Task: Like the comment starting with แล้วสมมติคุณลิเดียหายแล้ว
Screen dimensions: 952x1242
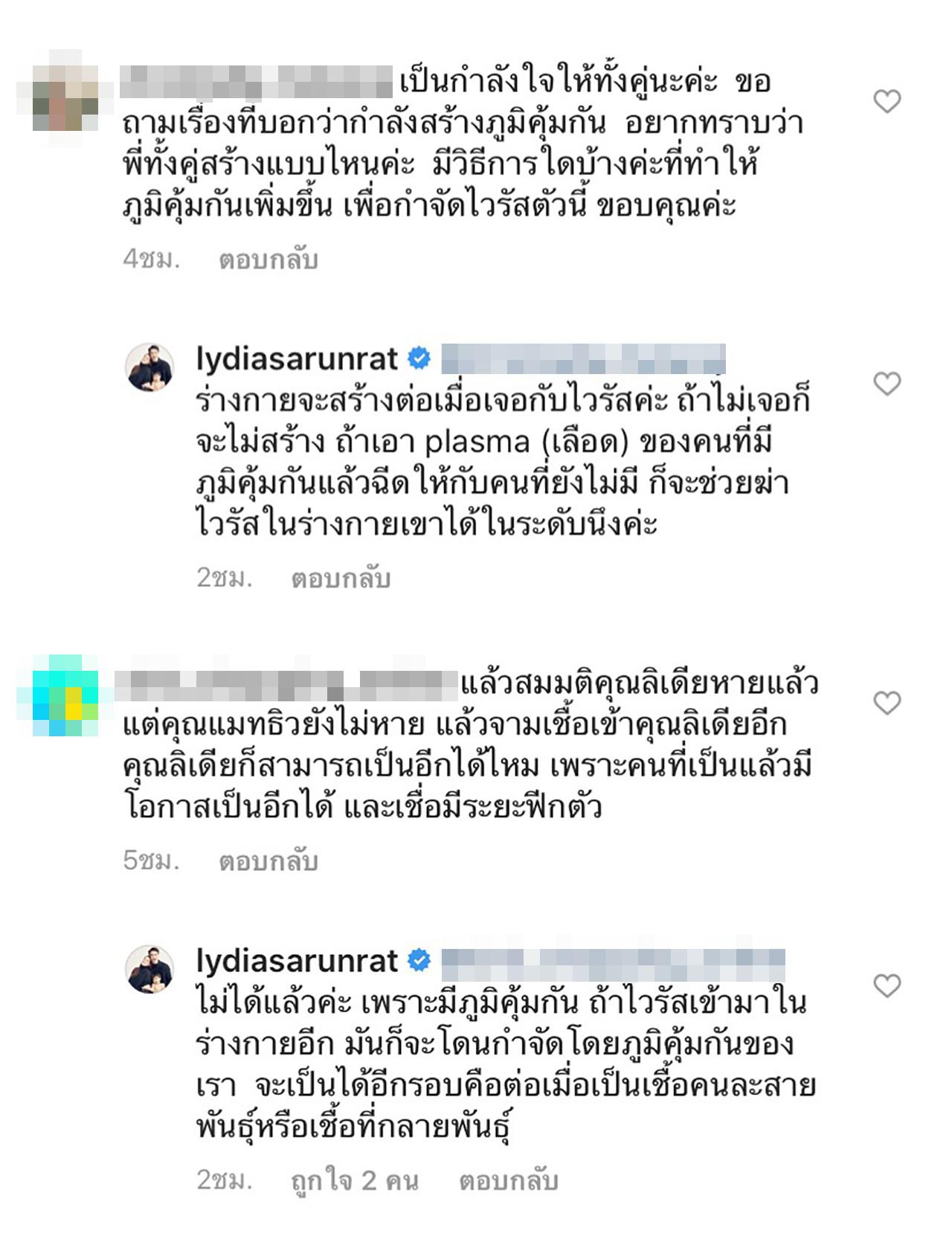Action: click(887, 703)
